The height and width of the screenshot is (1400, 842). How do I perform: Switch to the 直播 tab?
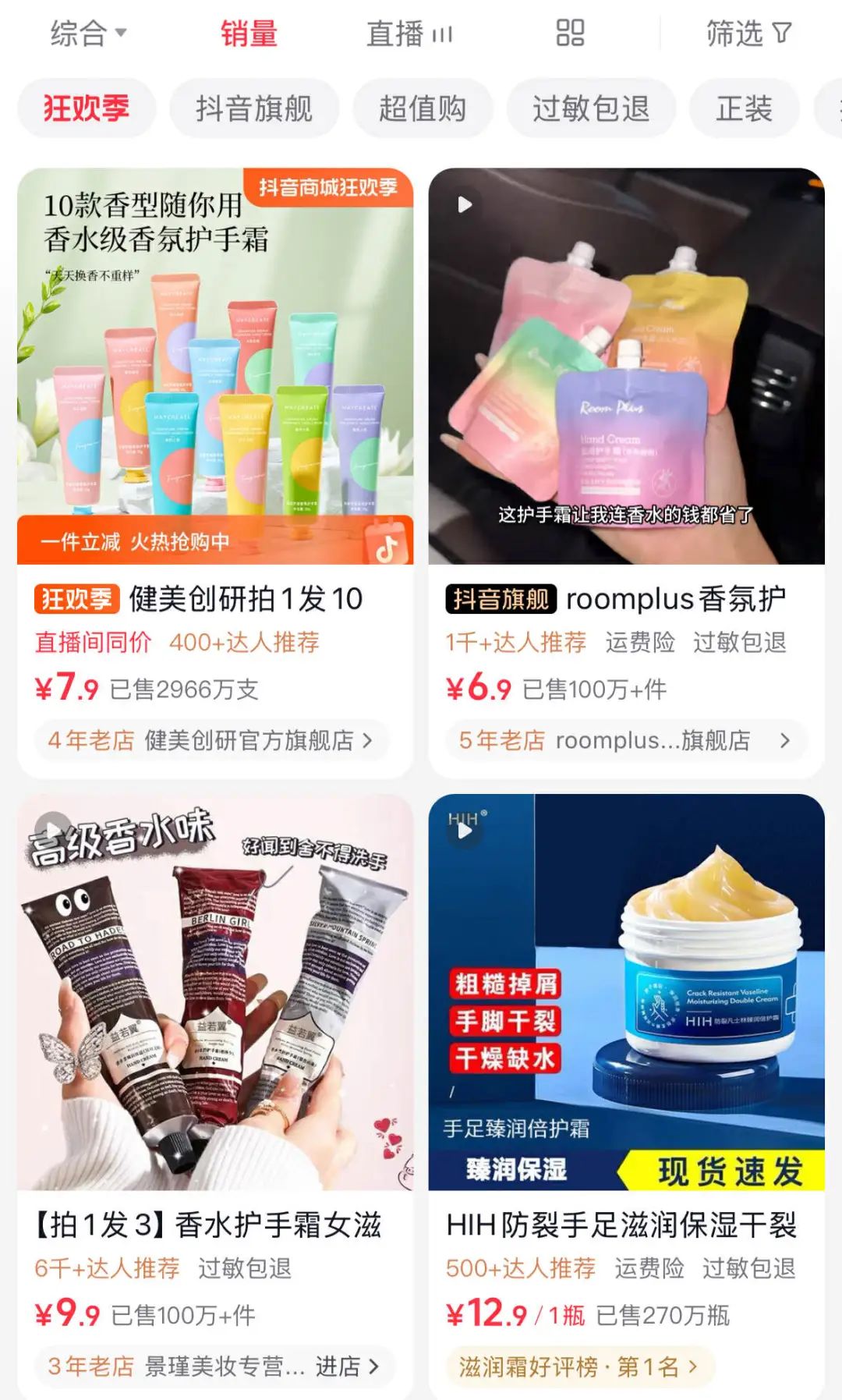click(409, 34)
